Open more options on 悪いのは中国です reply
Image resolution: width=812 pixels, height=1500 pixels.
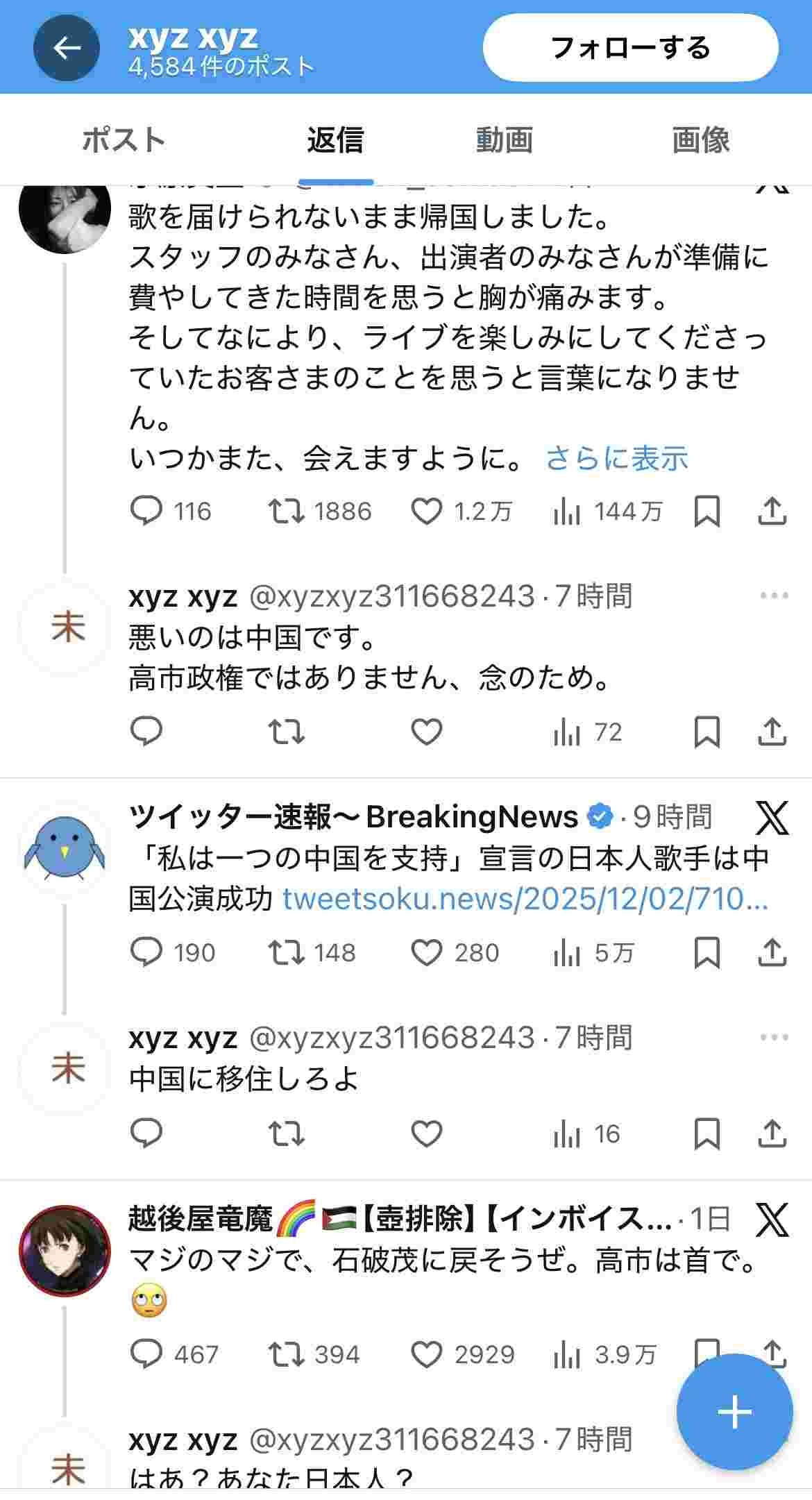click(774, 596)
